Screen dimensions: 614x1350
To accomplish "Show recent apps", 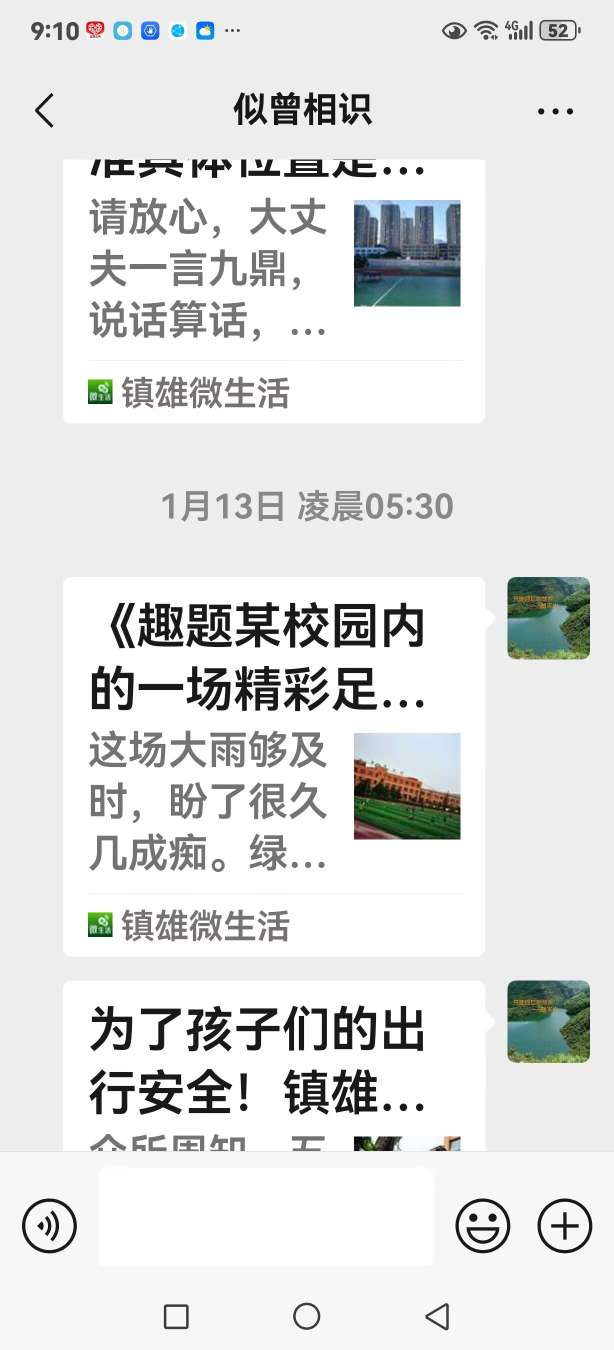I will tap(176, 1316).
